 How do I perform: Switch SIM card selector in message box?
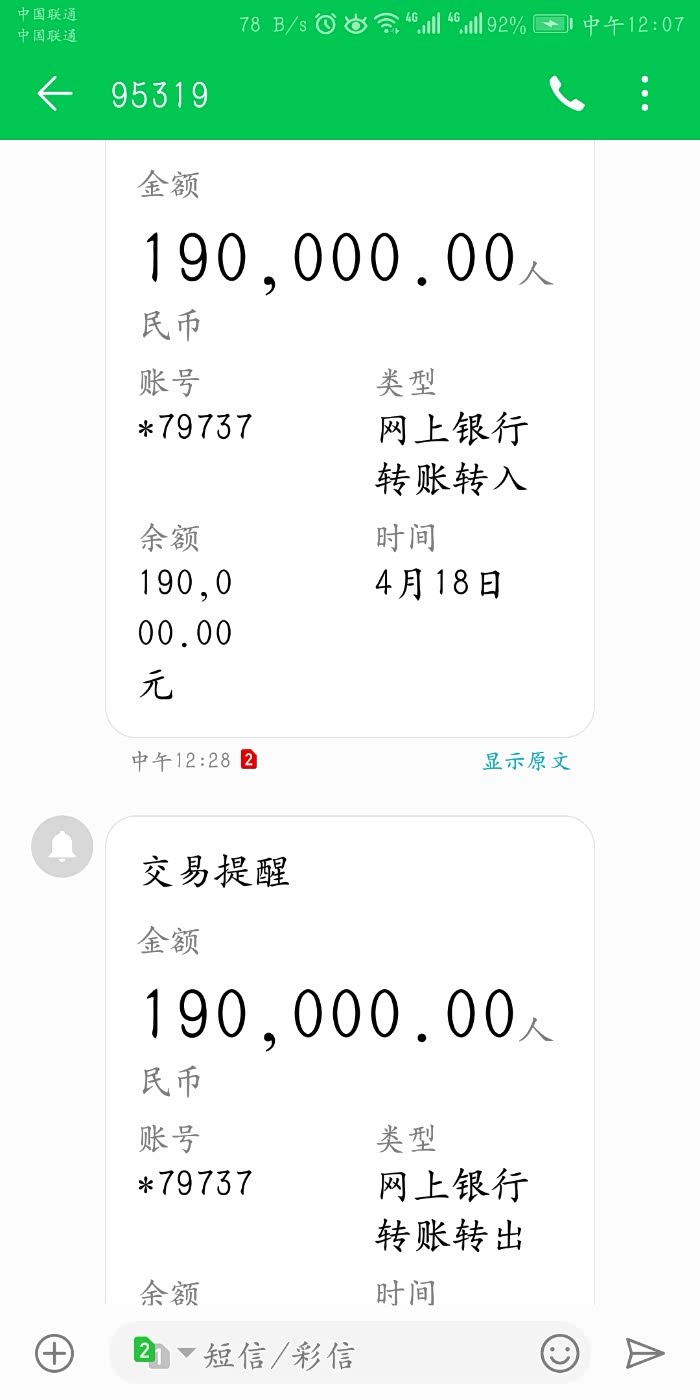pos(160,1353)
